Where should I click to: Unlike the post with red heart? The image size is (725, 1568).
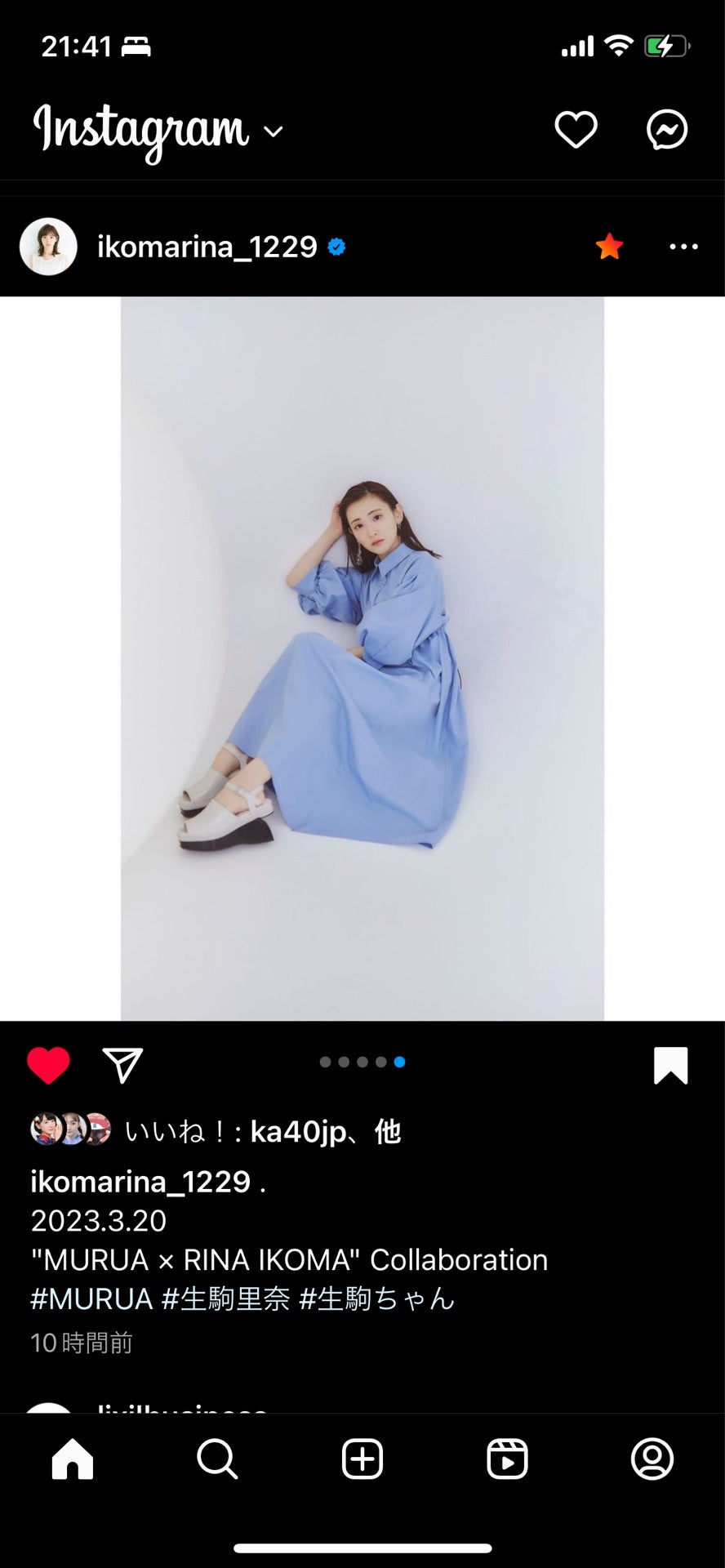tap(48, 1065)
